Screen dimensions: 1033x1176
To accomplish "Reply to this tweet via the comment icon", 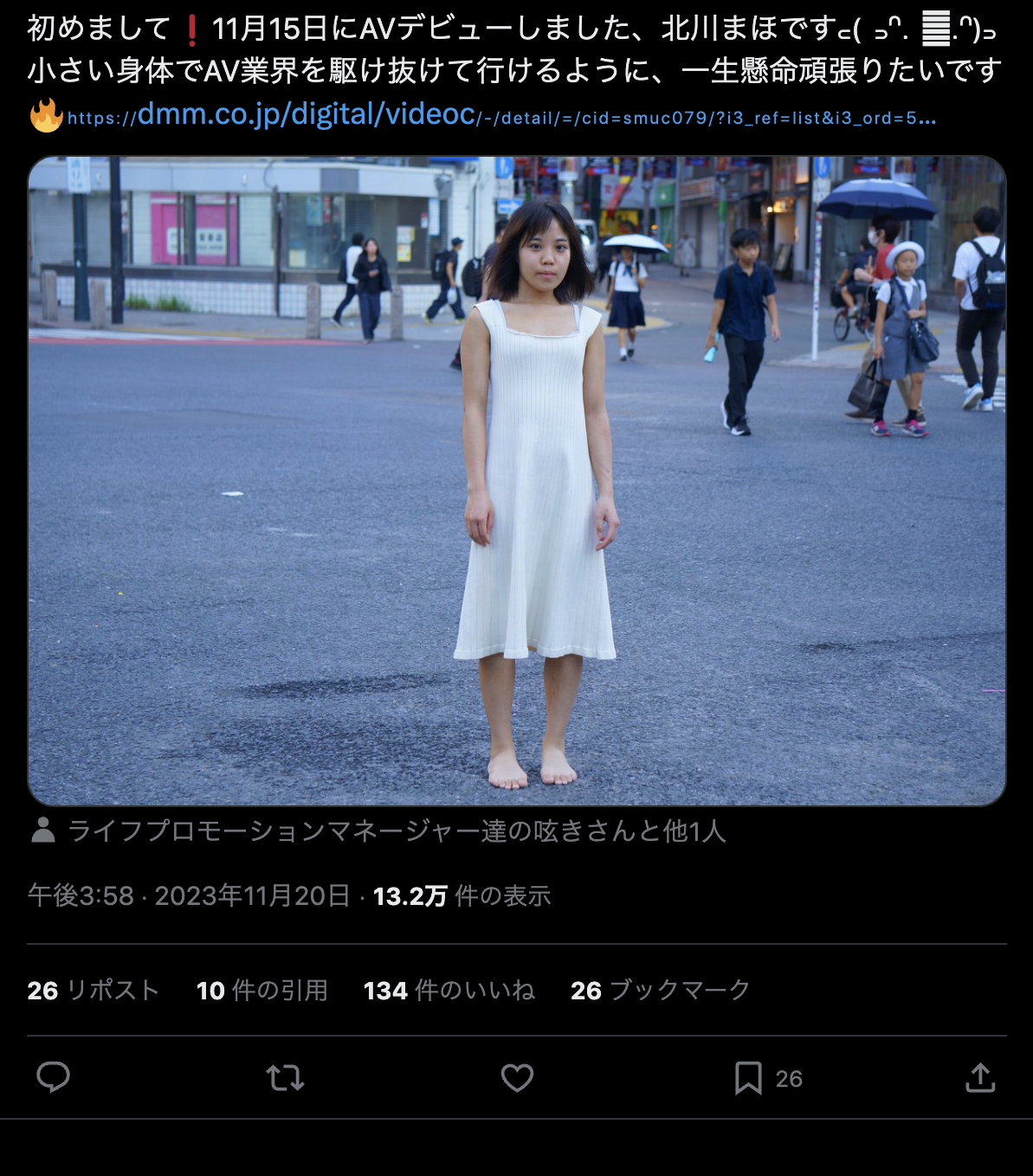I will 54,1078.
